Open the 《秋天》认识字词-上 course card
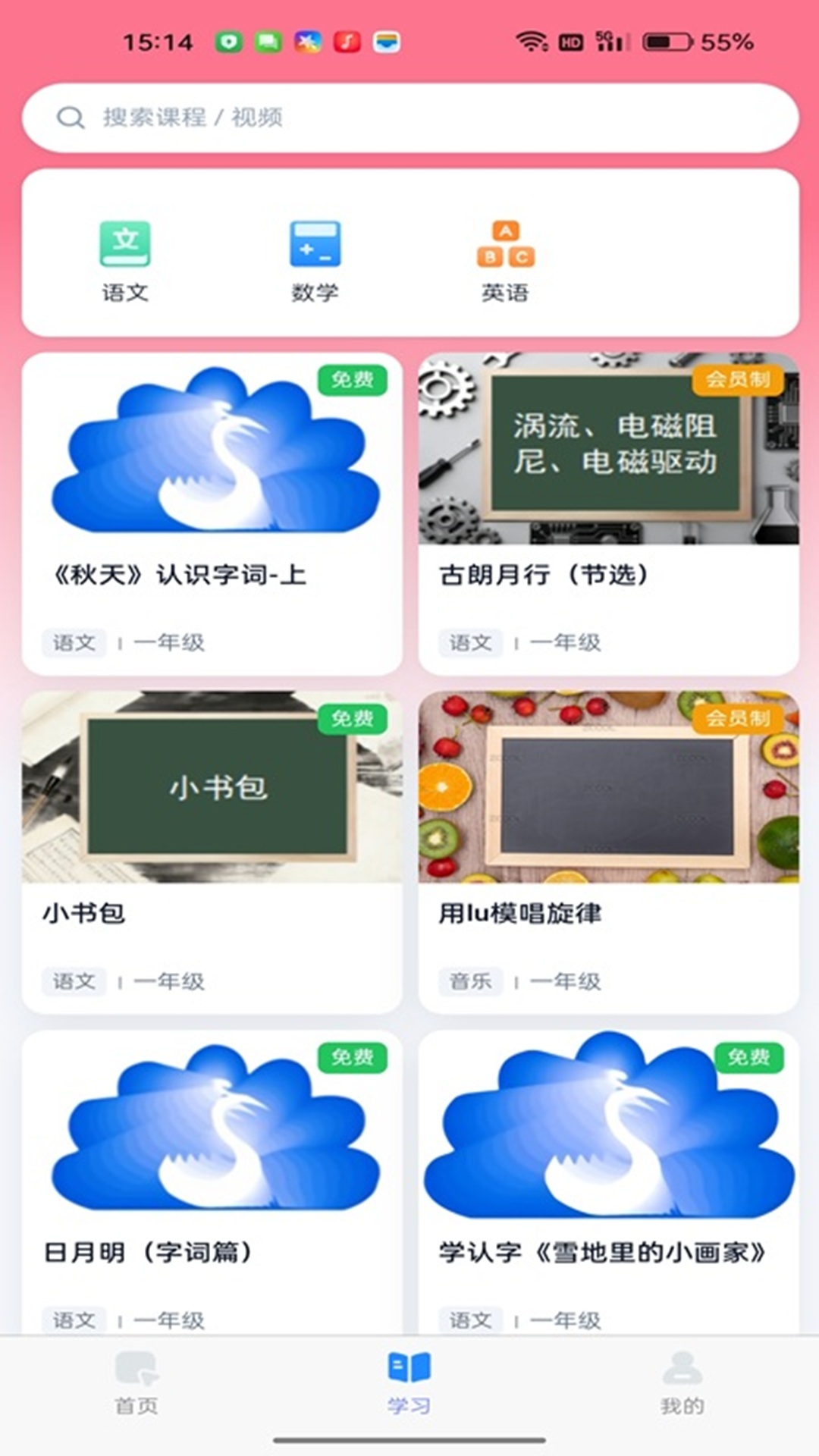The image size is (819, 1456). click(212, 513)
